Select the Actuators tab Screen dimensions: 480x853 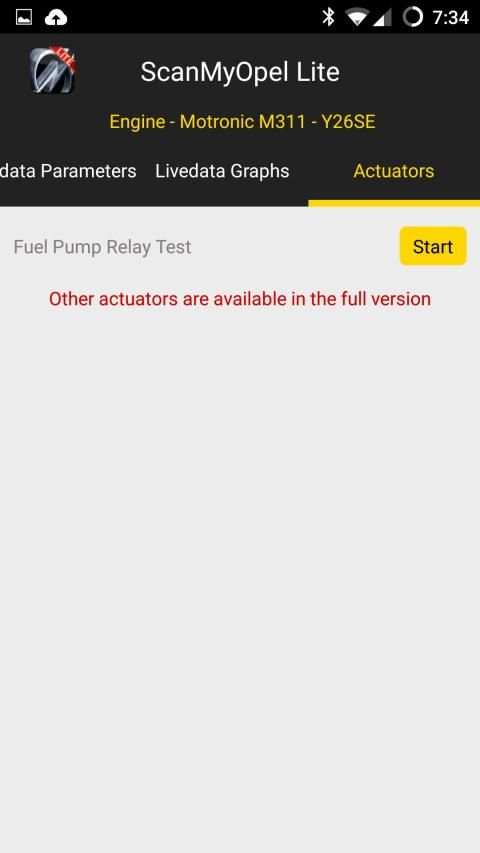pyautogui.click(x=393, y=171)
